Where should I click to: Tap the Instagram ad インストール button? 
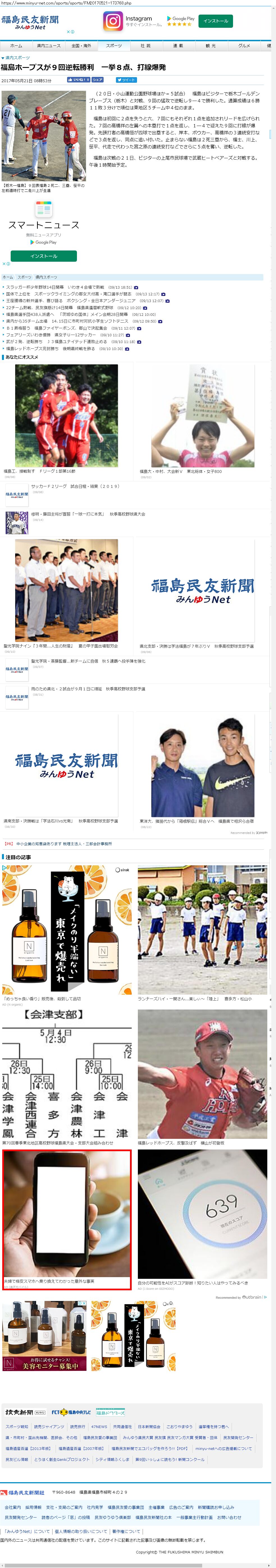215,21
